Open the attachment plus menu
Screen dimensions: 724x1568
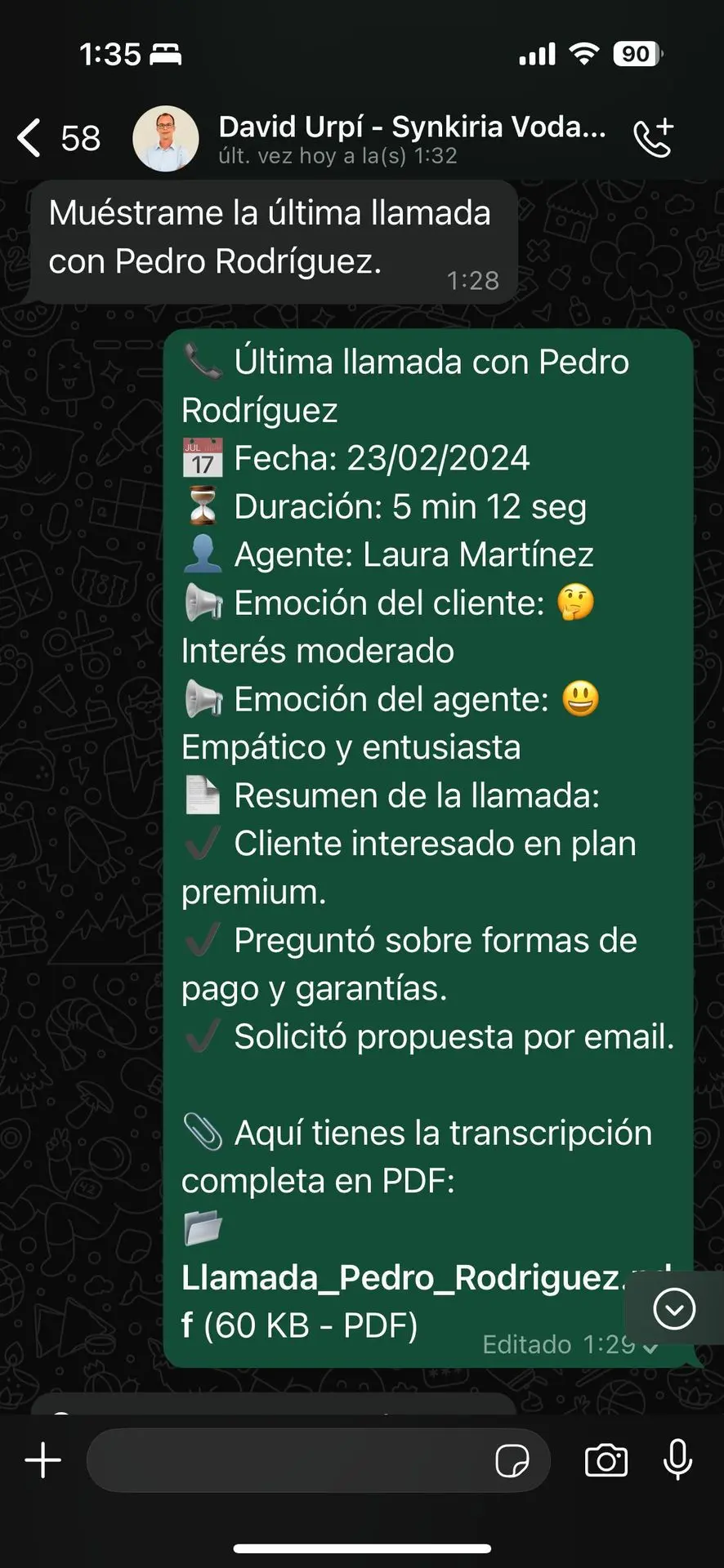(43, 1460)
